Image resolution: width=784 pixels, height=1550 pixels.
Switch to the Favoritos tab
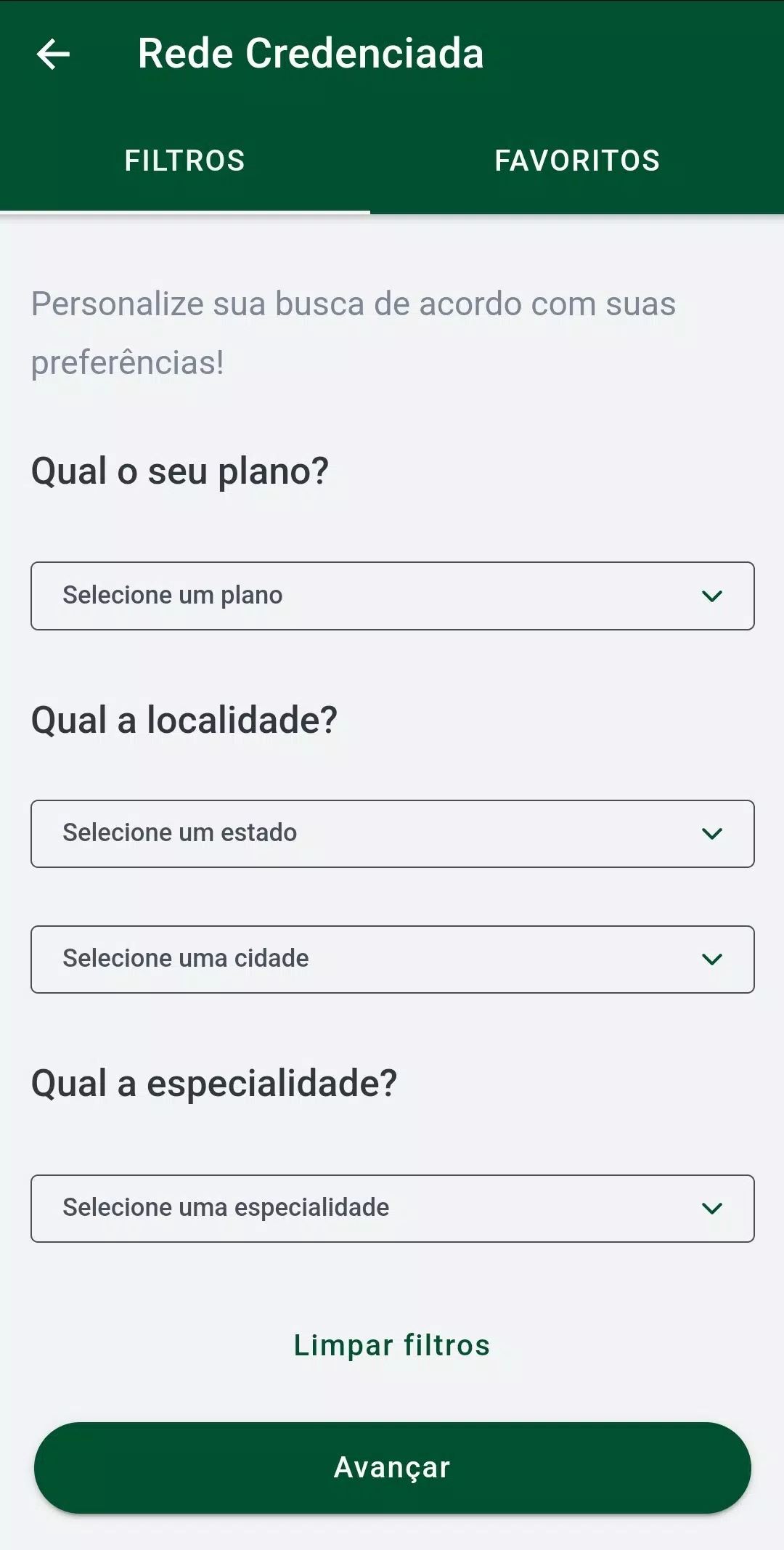pyautogui.click(x=577, y=161)
